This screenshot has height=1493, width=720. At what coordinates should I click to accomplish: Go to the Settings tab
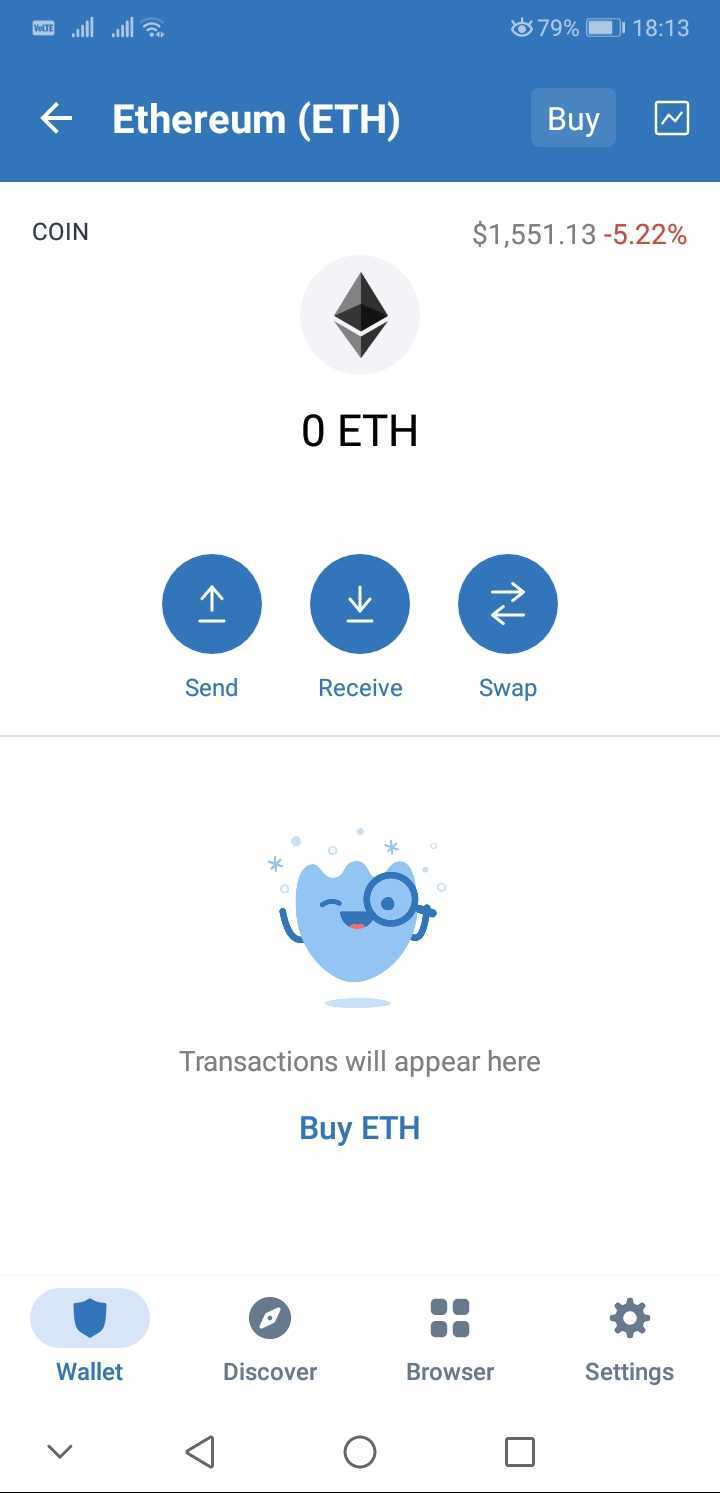629,1337
